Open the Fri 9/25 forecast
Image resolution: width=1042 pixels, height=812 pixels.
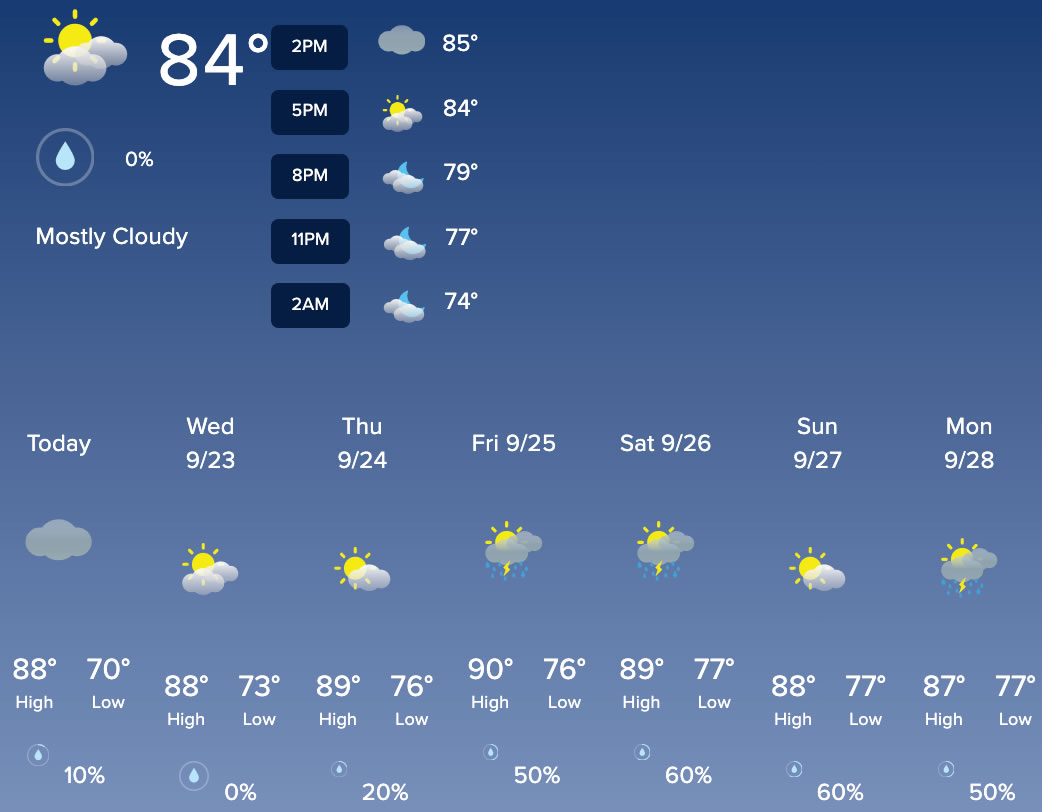click(514, 443)
